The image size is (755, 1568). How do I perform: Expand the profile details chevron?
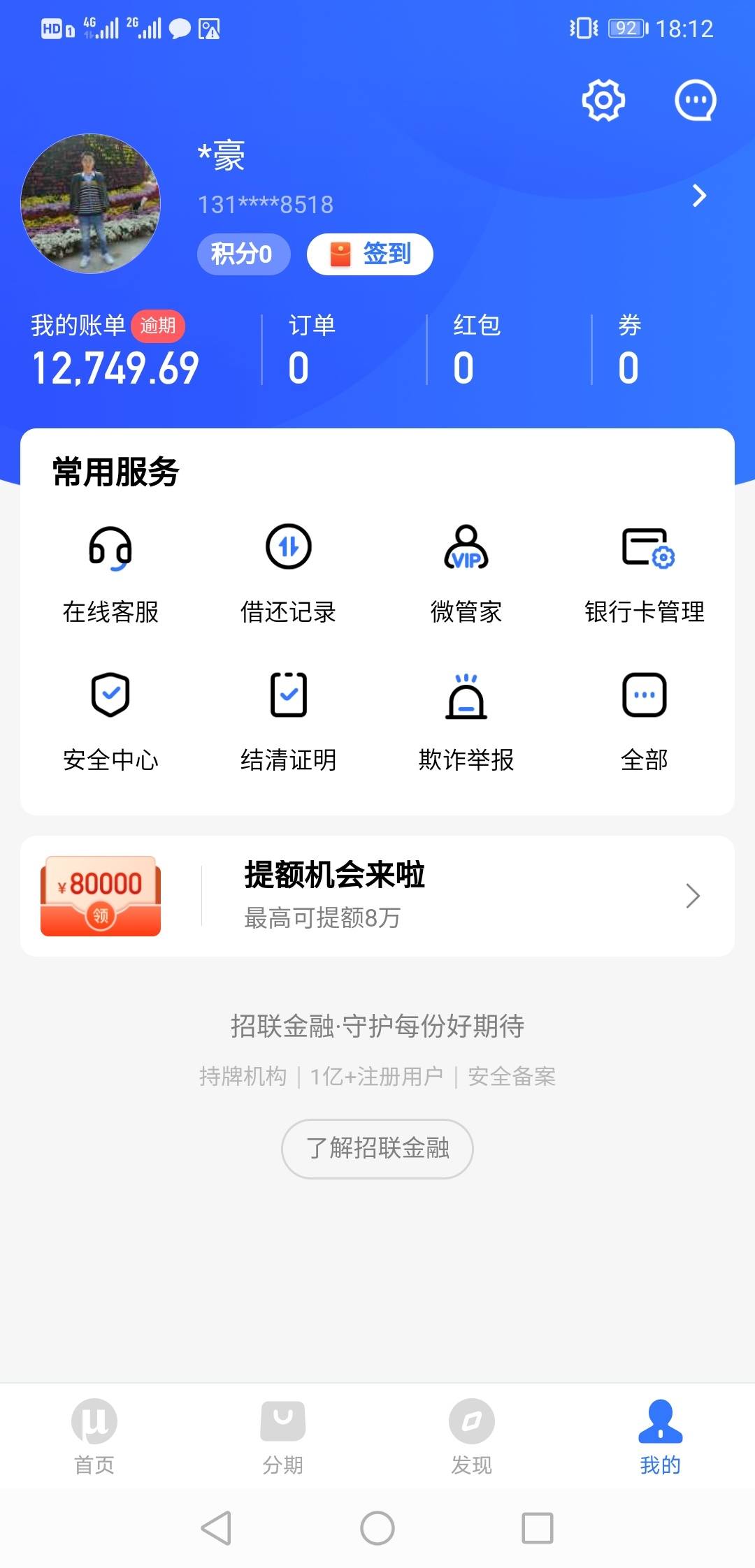click(698, 198)
